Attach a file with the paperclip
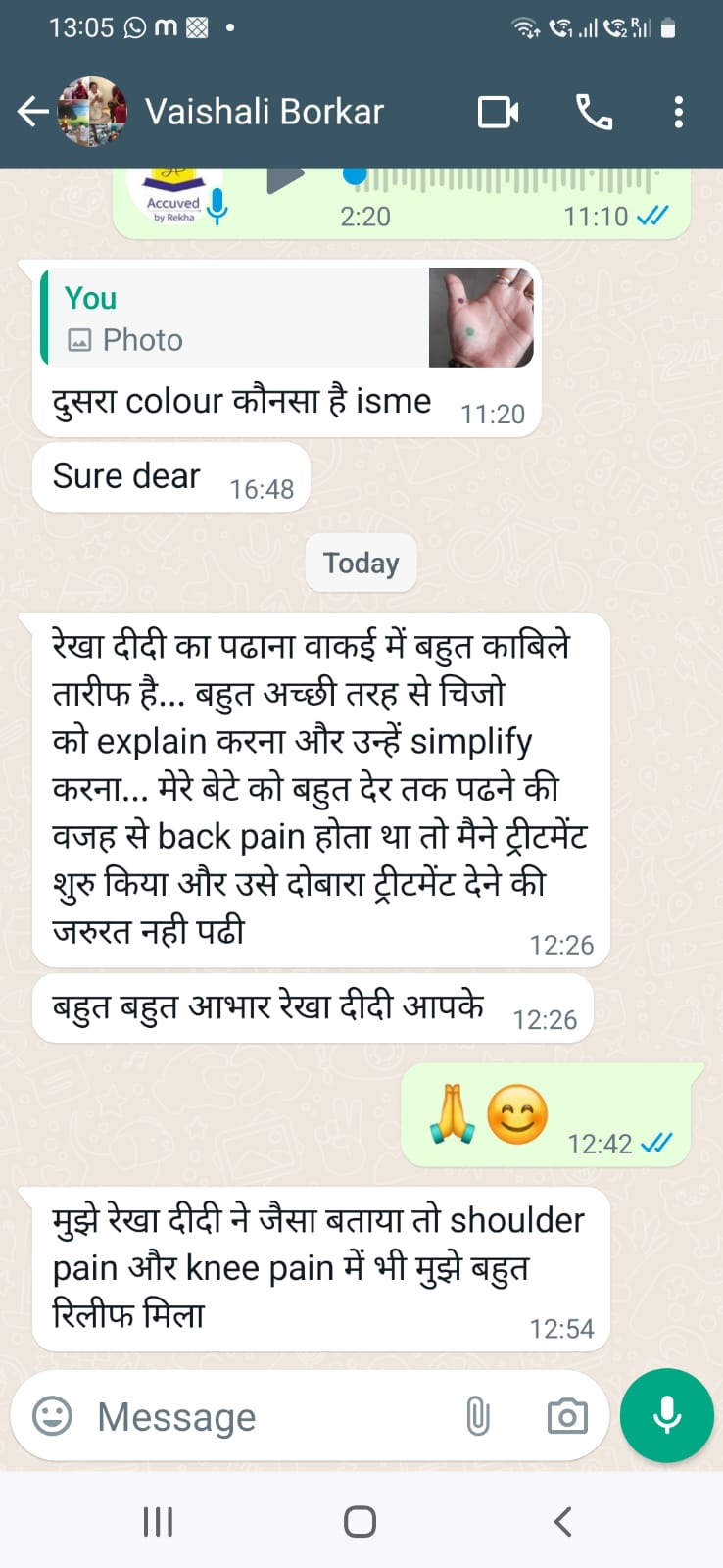 477,1416
